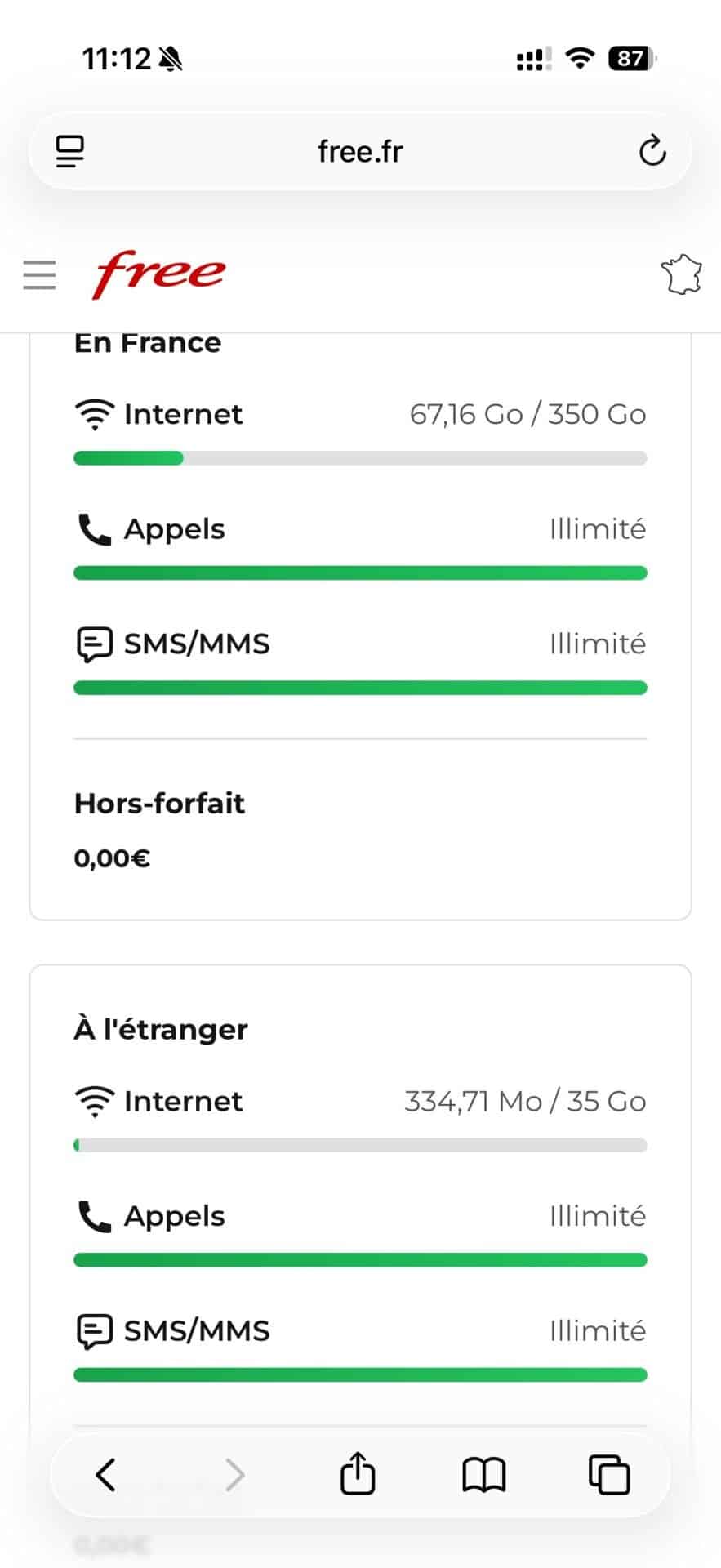Reload the free.fr page

(652, 151)
